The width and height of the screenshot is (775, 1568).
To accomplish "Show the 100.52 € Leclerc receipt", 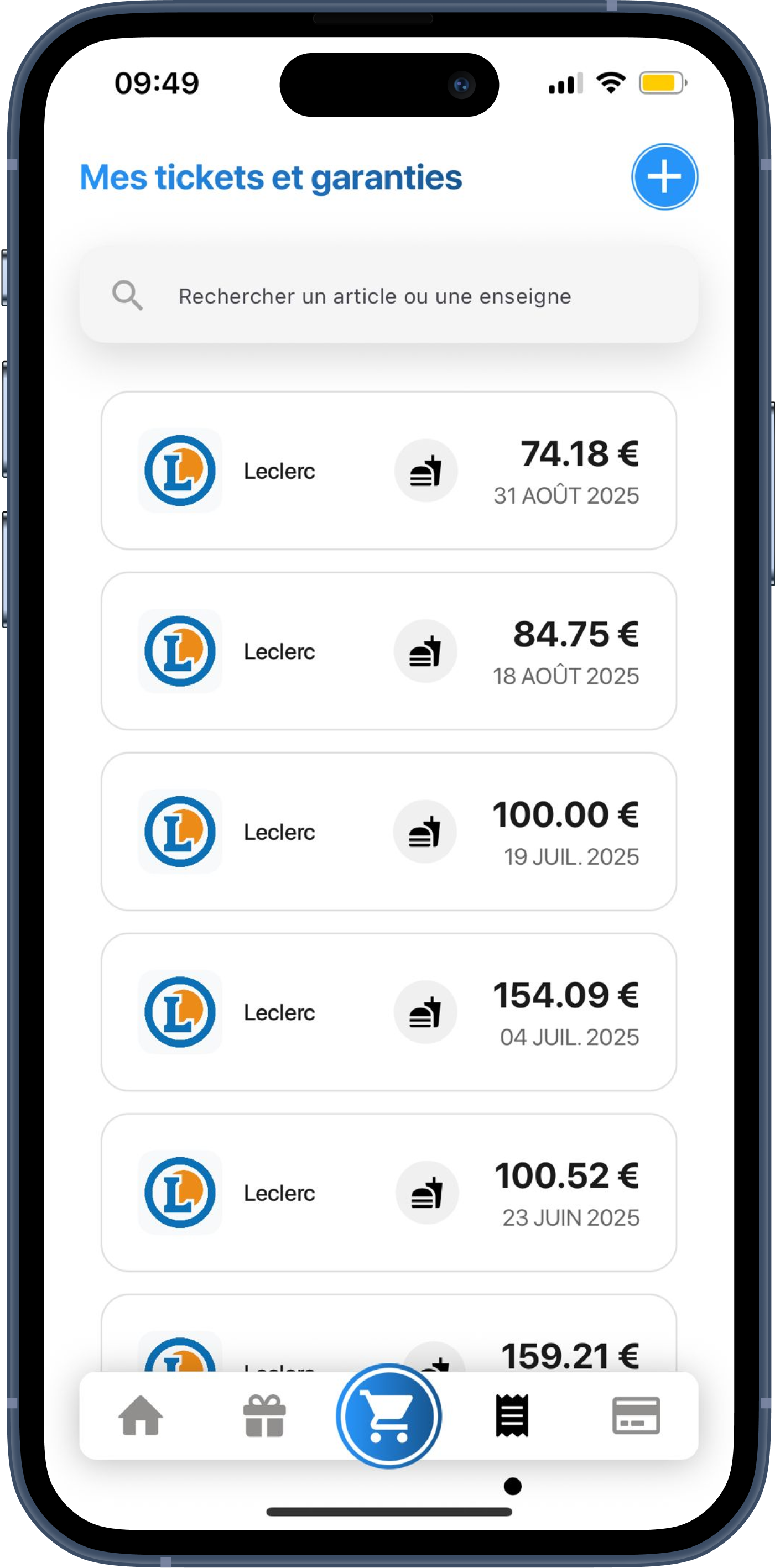I will [388, 1193].
